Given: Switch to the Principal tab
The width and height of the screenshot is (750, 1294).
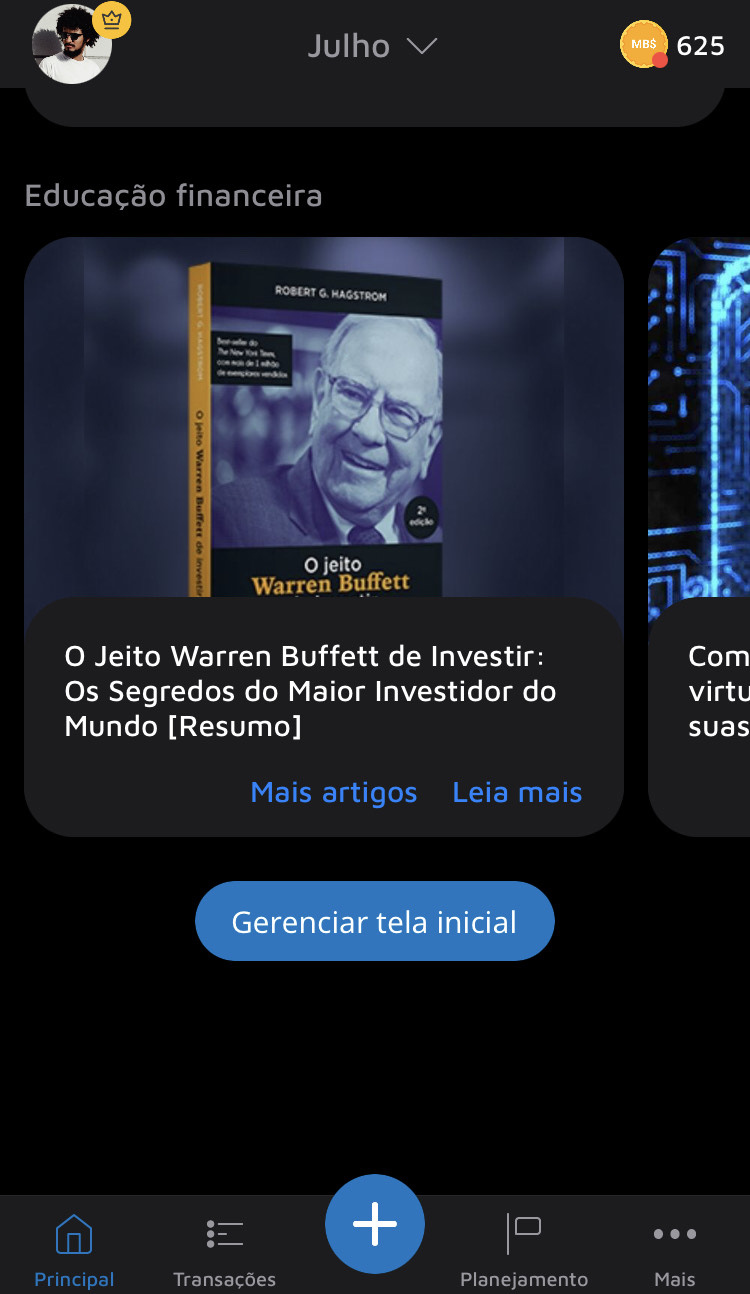Looking at the screenshot, I should 74,1249.
